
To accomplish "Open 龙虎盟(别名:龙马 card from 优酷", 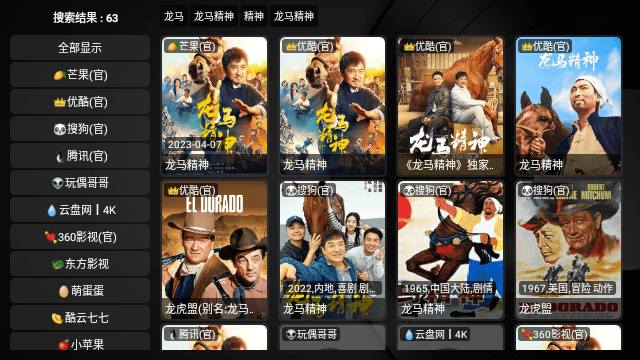I will pyautogui.click(x=214, y=250).
